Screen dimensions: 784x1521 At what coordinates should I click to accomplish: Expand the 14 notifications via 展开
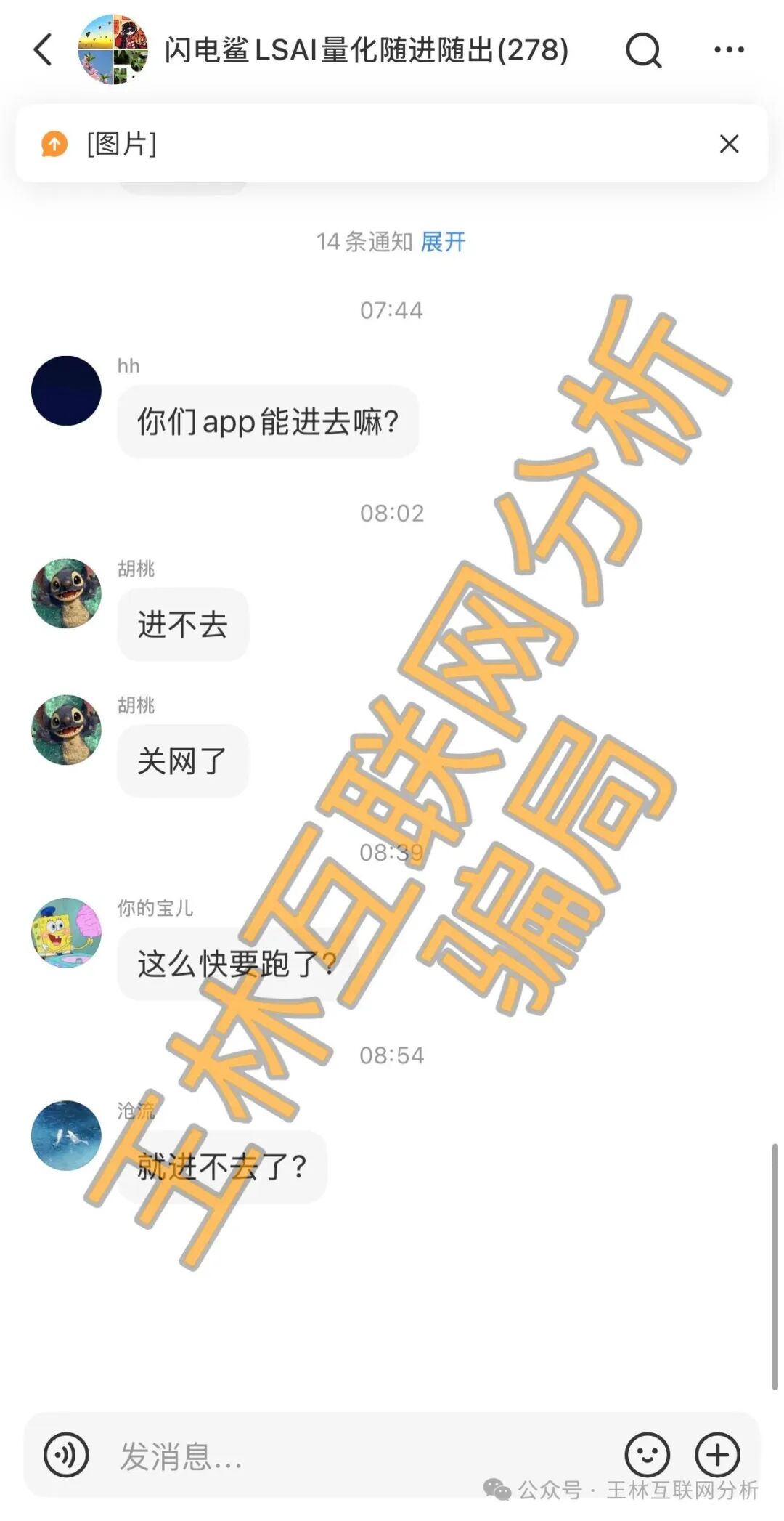[x=444, y=242]
